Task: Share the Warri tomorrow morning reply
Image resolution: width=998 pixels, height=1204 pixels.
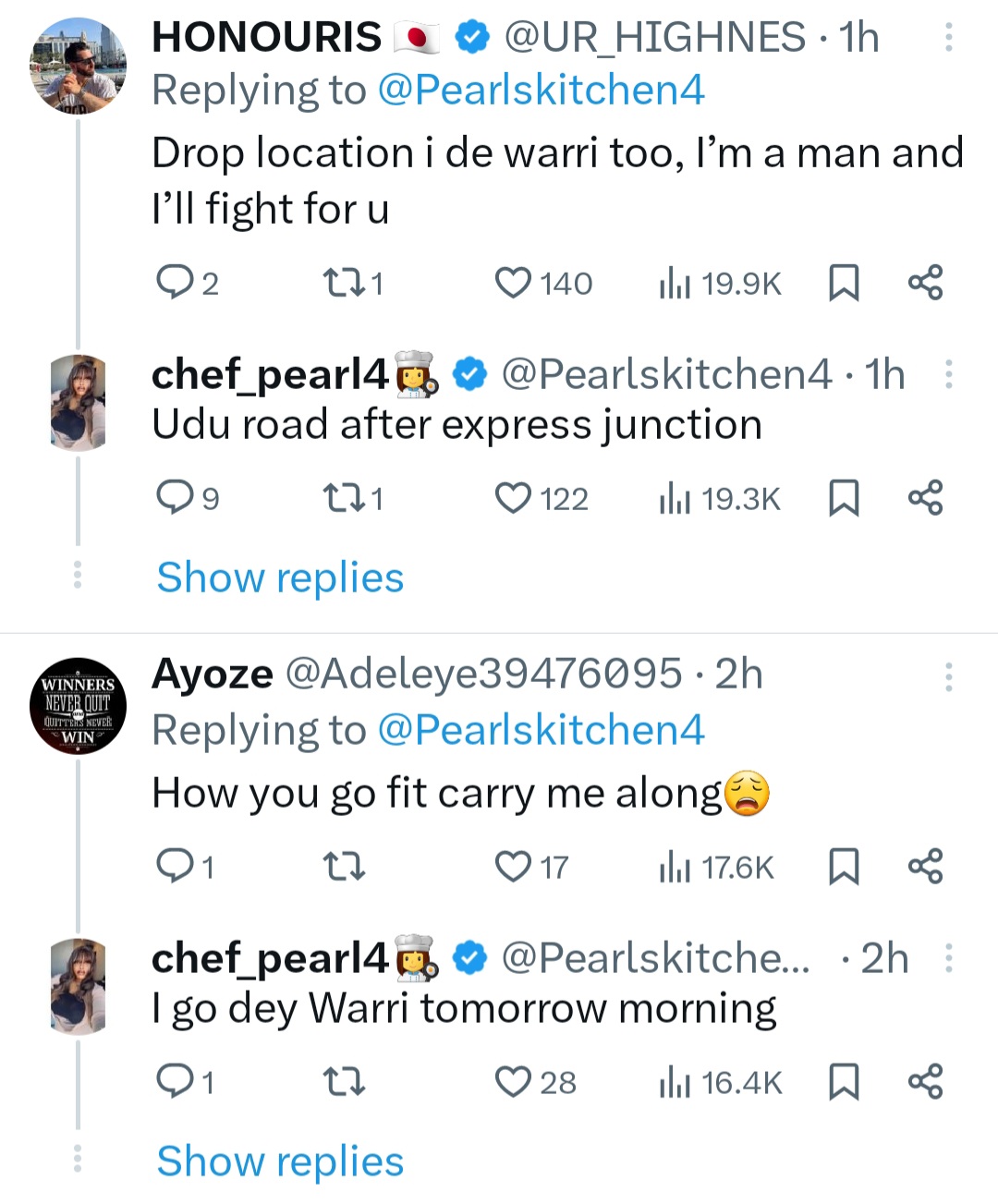Action: (925, 1081)
